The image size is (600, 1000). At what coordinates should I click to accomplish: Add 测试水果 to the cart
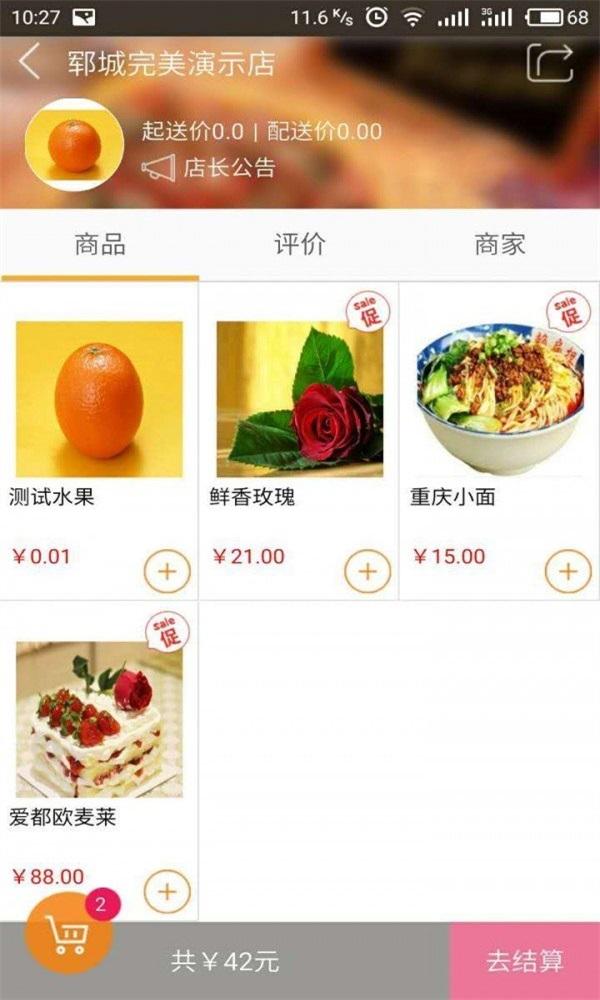tap(167, 572)
